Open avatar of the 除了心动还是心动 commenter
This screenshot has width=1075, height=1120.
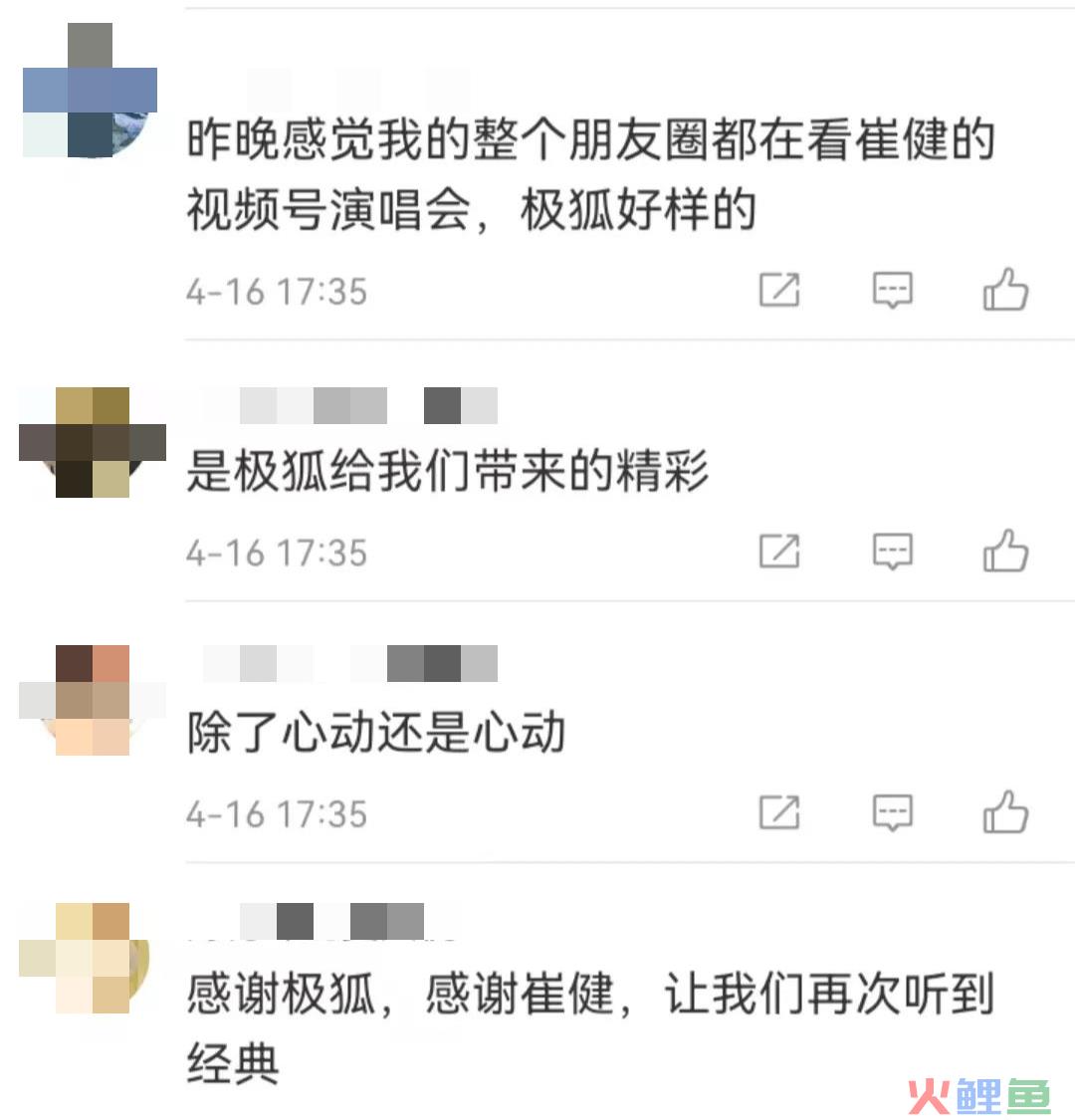(x=93, y=700)
